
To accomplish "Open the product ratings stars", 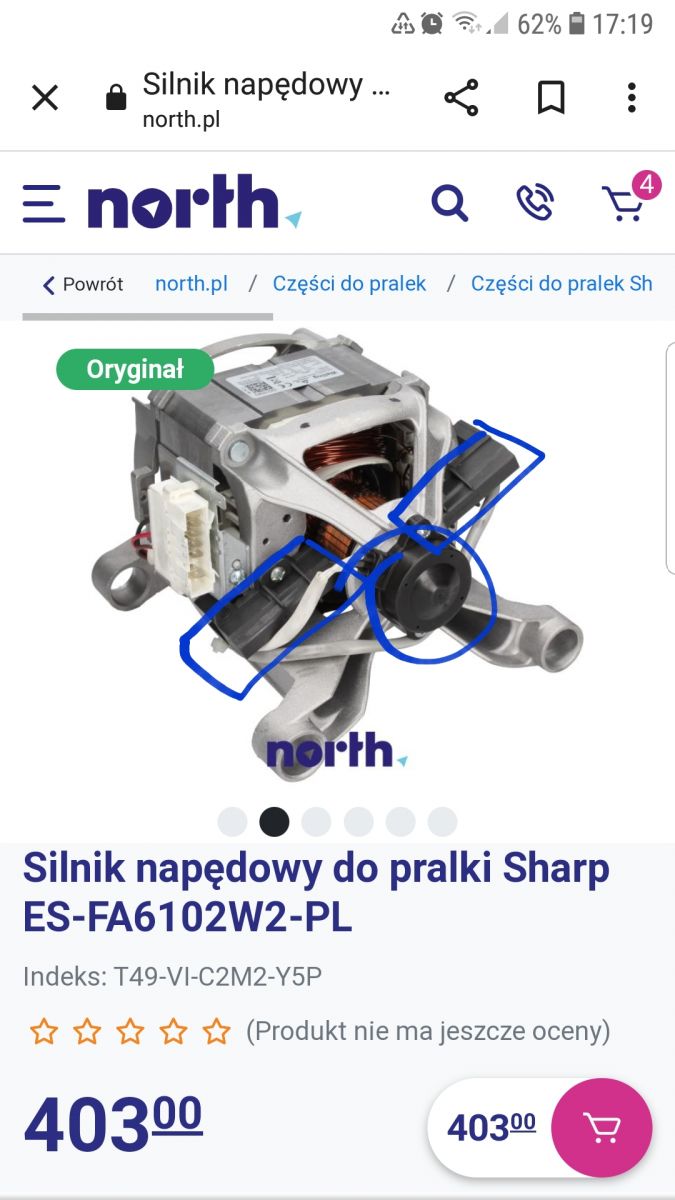I will pyautogui.click(x=130, y=1031).
